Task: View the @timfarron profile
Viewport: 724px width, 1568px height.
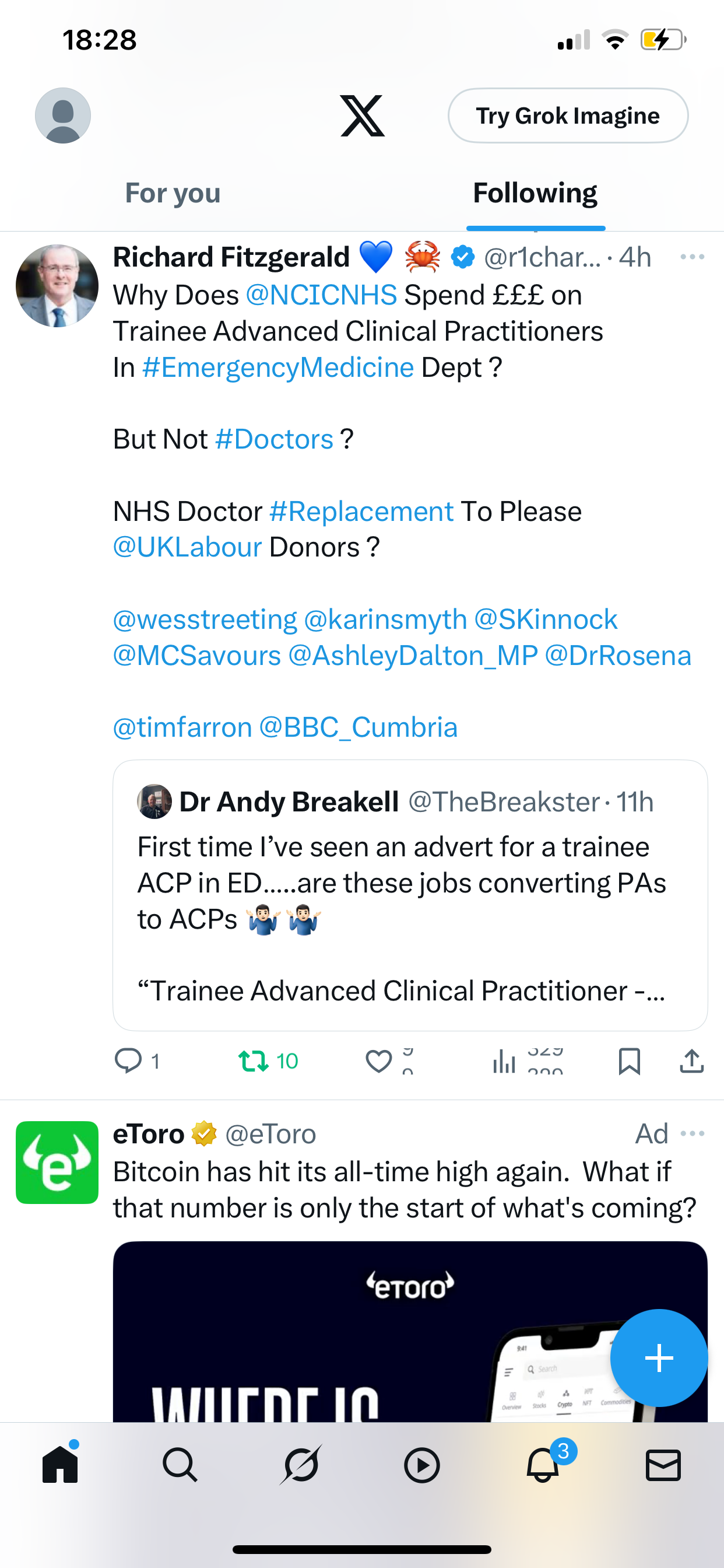Action: pos(182,727)
